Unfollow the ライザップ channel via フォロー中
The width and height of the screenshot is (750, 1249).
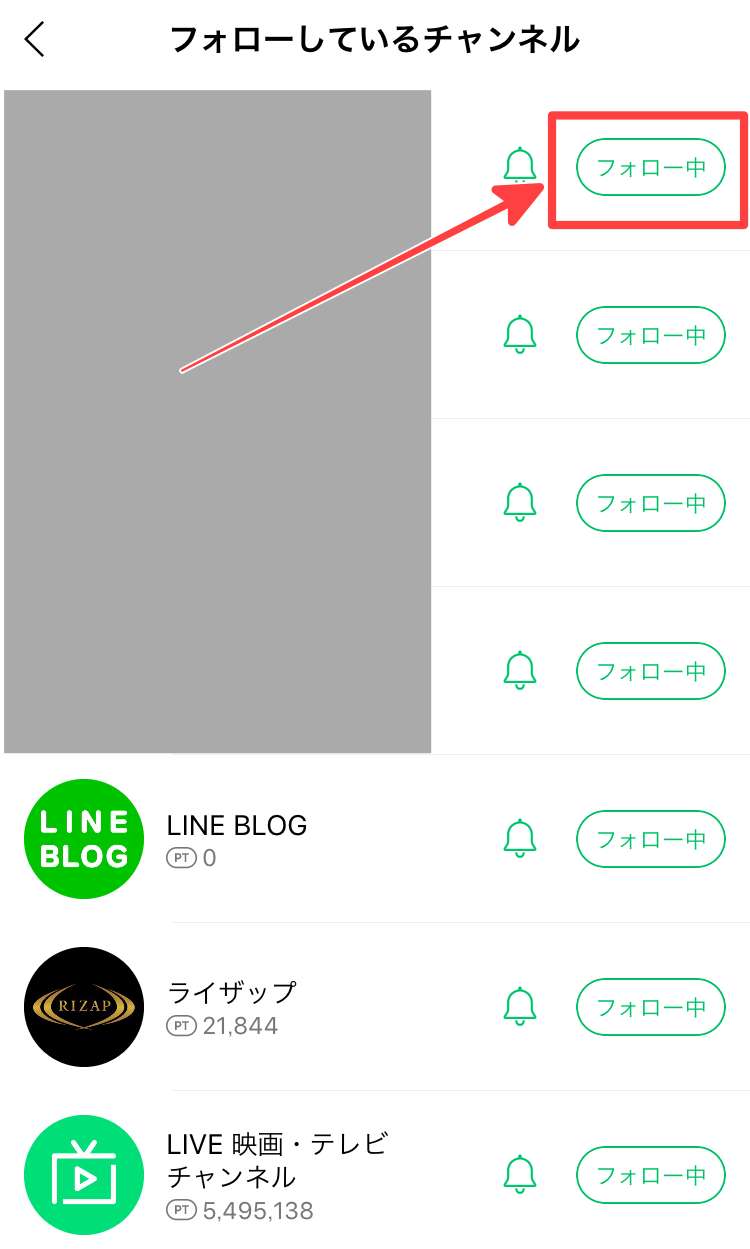pos(651,1006)
